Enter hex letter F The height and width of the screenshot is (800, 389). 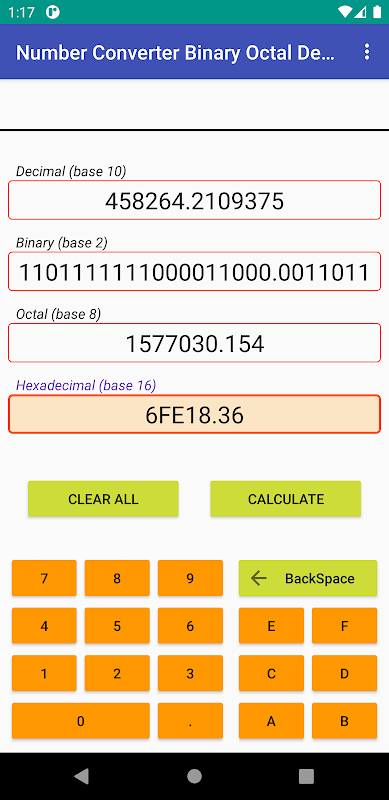coord(345,626)
